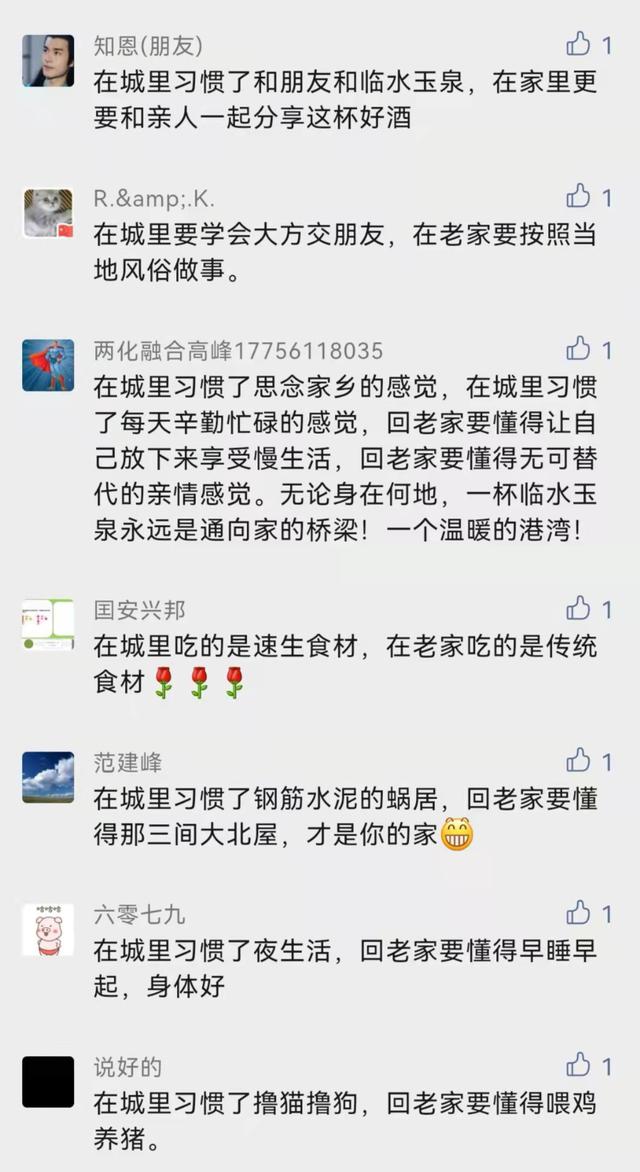Like the comment by 知恩(朋友)

[579, 43]
